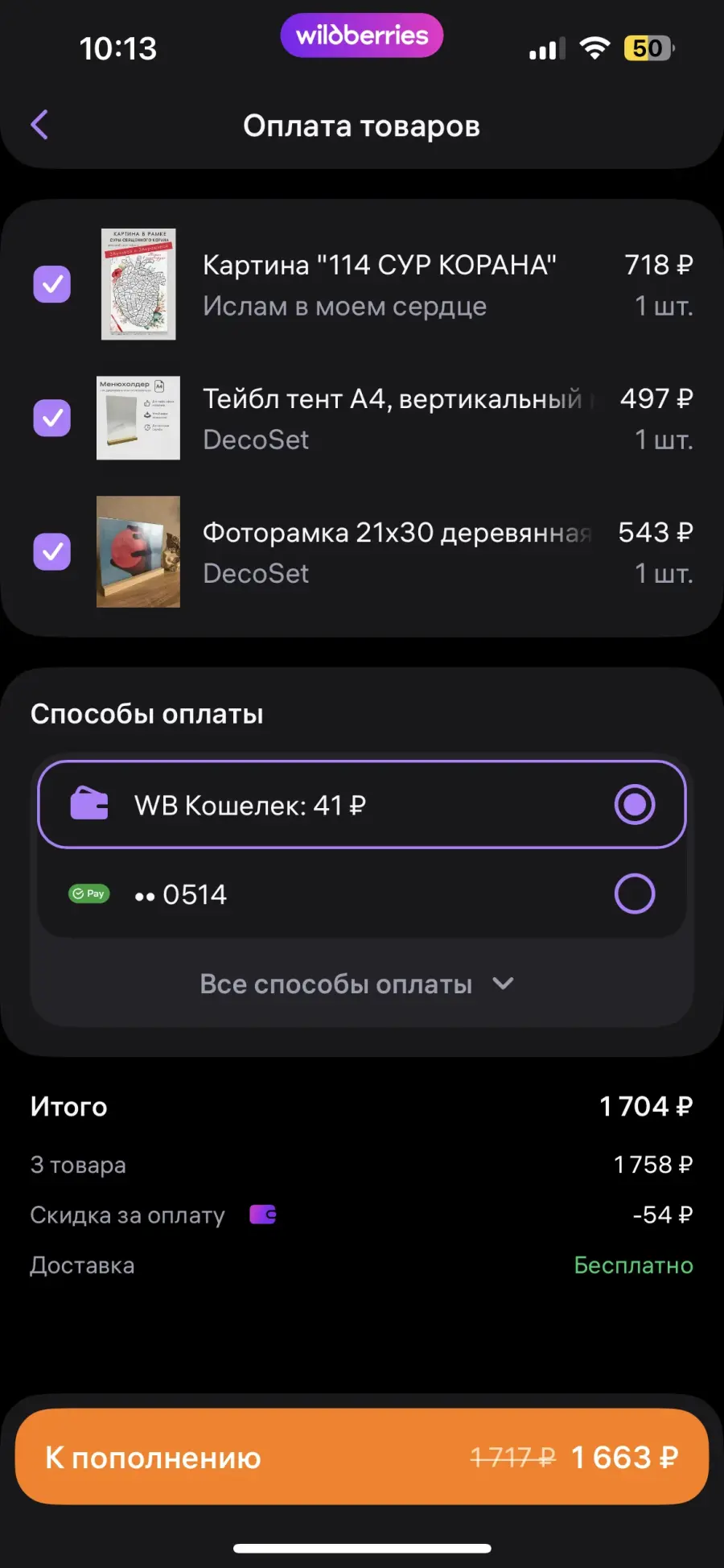Go back using the purple arrow
This screenshot has height=1568, width=724.
point(39,125)
